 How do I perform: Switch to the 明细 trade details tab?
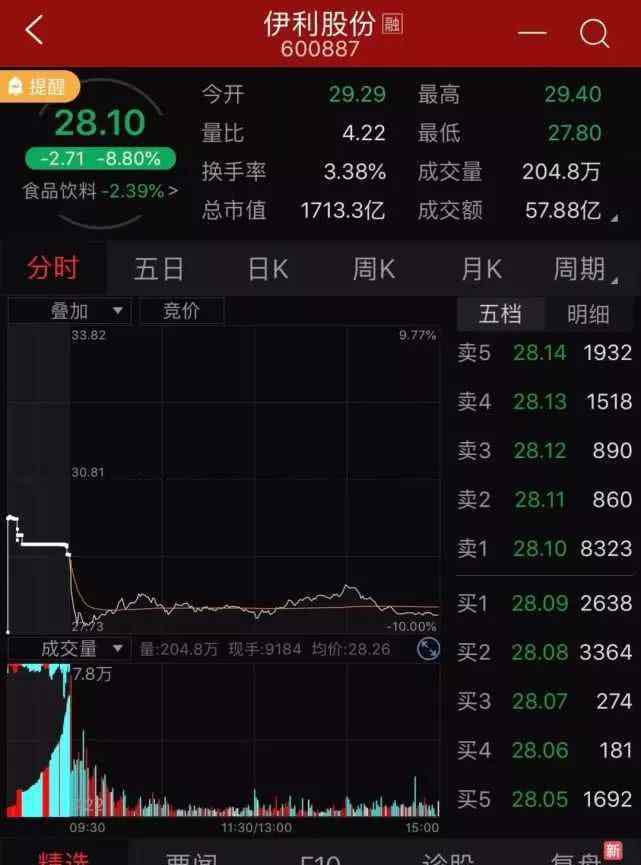(588, 314)
